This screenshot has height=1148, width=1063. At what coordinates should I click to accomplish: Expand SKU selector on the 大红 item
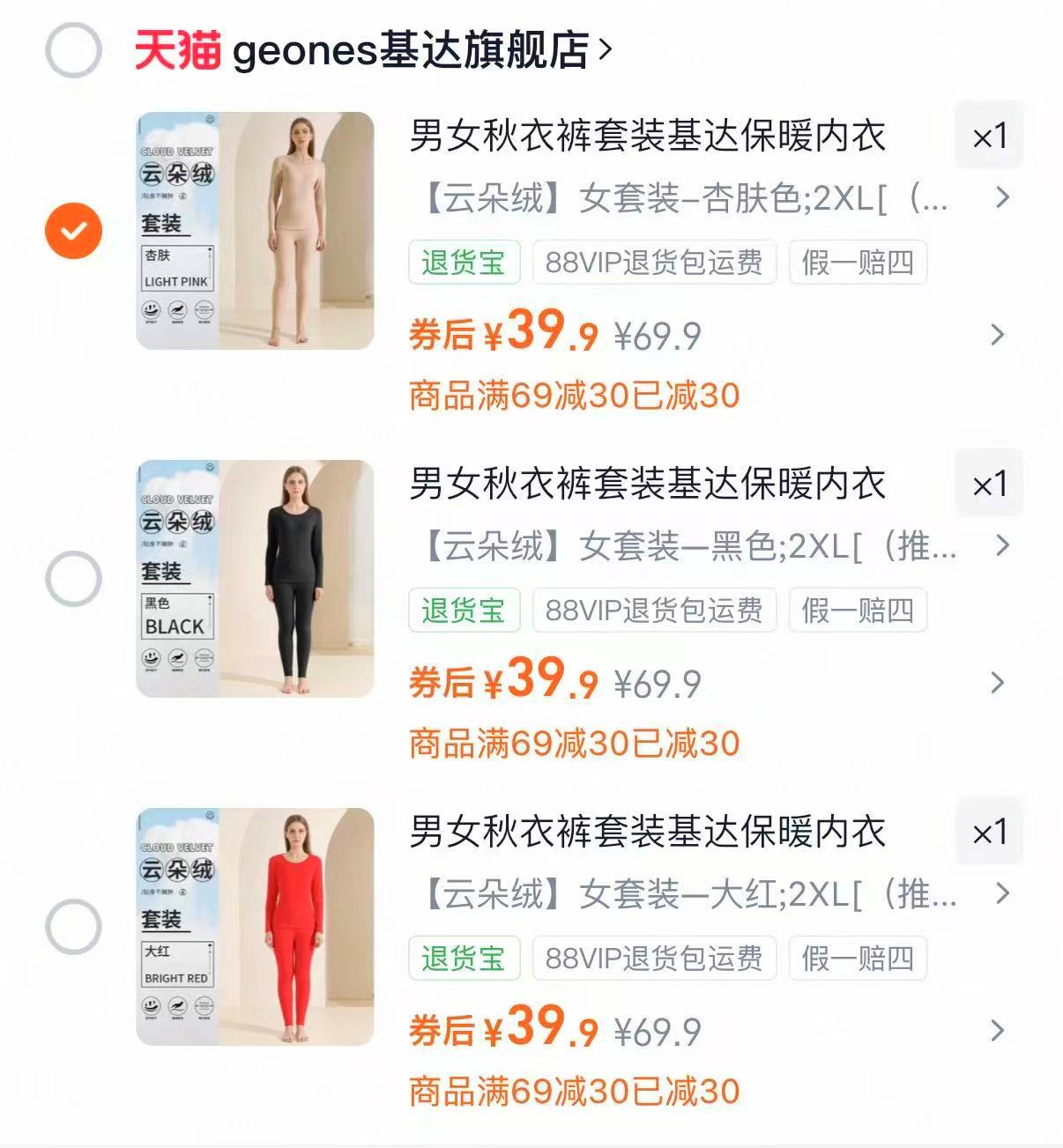(1004, 894)
